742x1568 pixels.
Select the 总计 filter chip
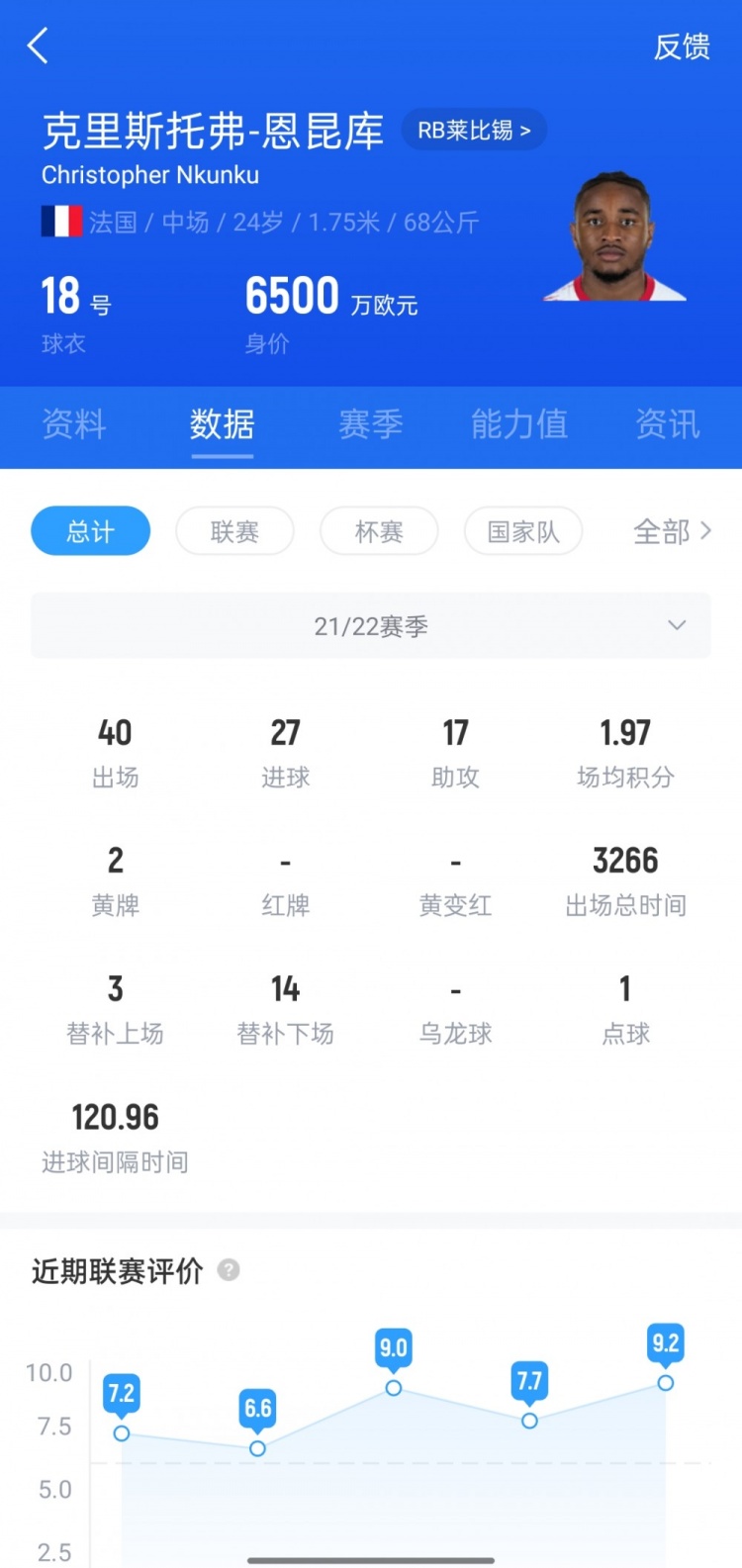point(90,531)
